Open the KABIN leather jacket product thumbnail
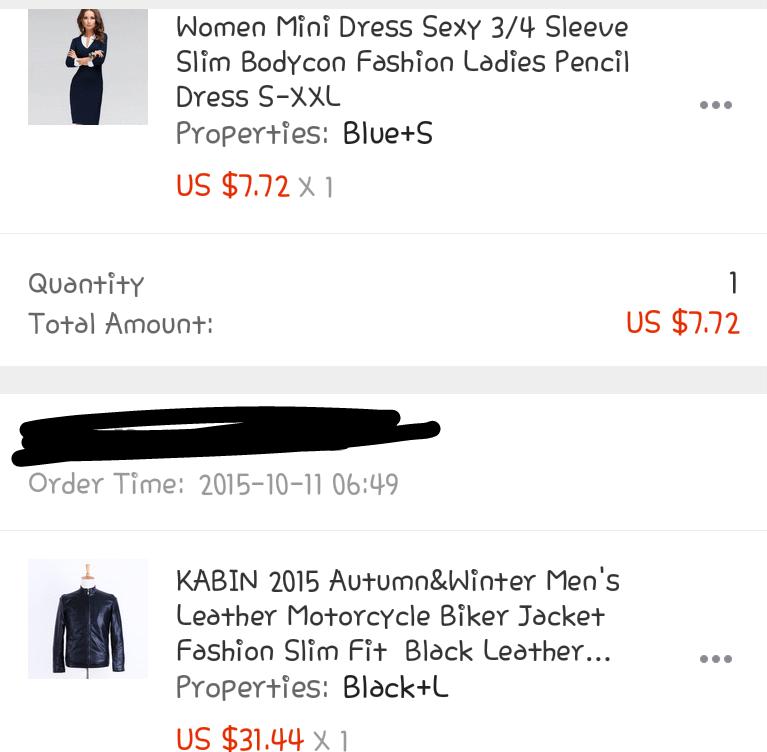This screenshot has height=752, width=767. coord(87,619)
